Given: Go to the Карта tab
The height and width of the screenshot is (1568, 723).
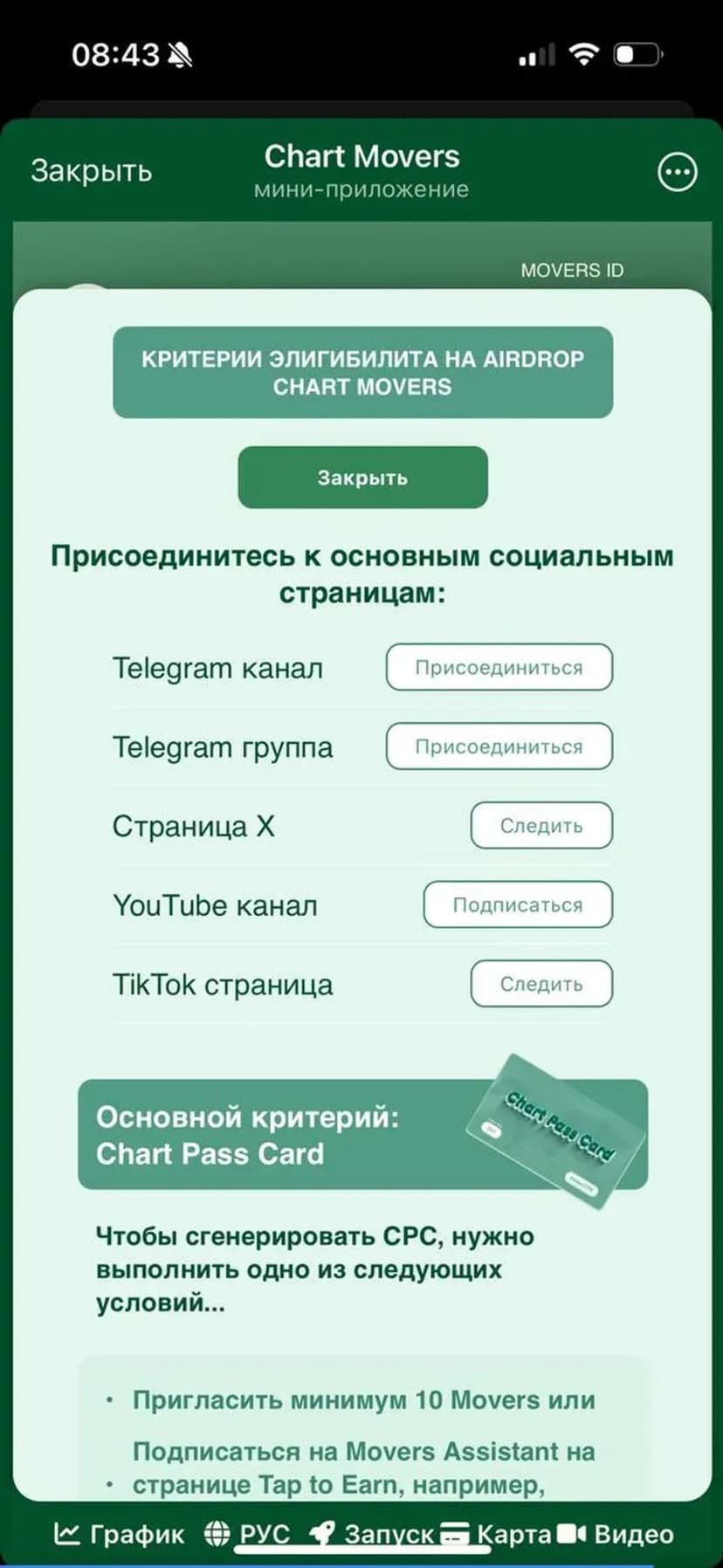Looking at the screenshot, I should coord(497,1534).
